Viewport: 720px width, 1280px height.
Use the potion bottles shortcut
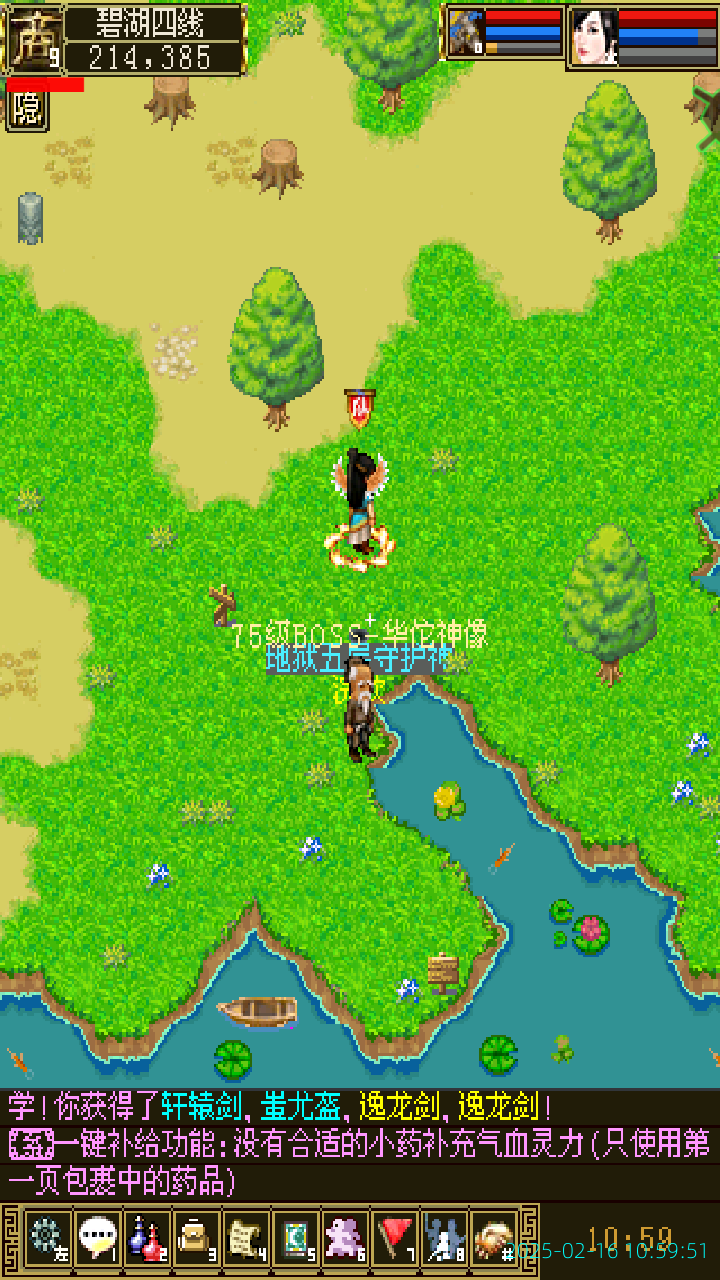point(147,1240)
